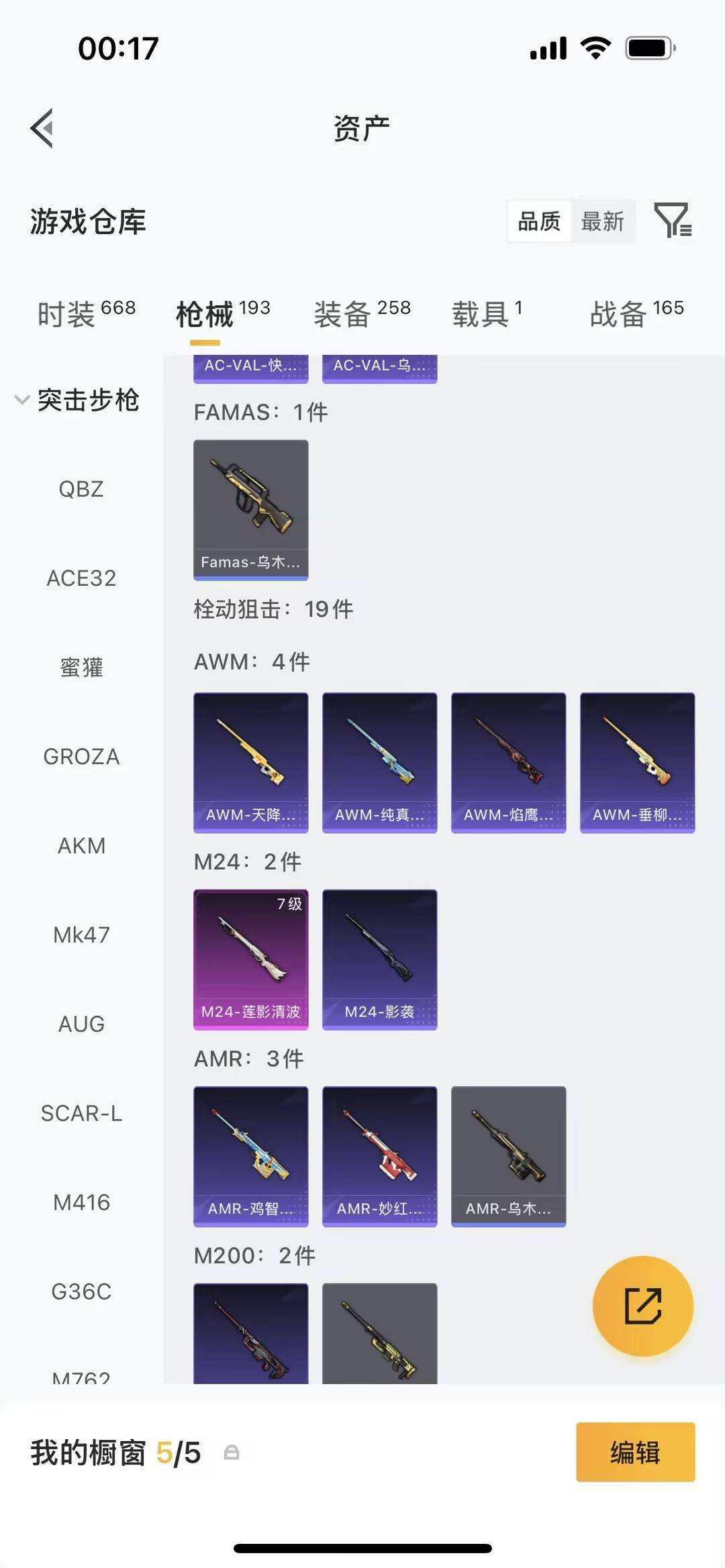Collapse the 突击步枪 category chevron
725x1568 pixels.
click(20, 401)
